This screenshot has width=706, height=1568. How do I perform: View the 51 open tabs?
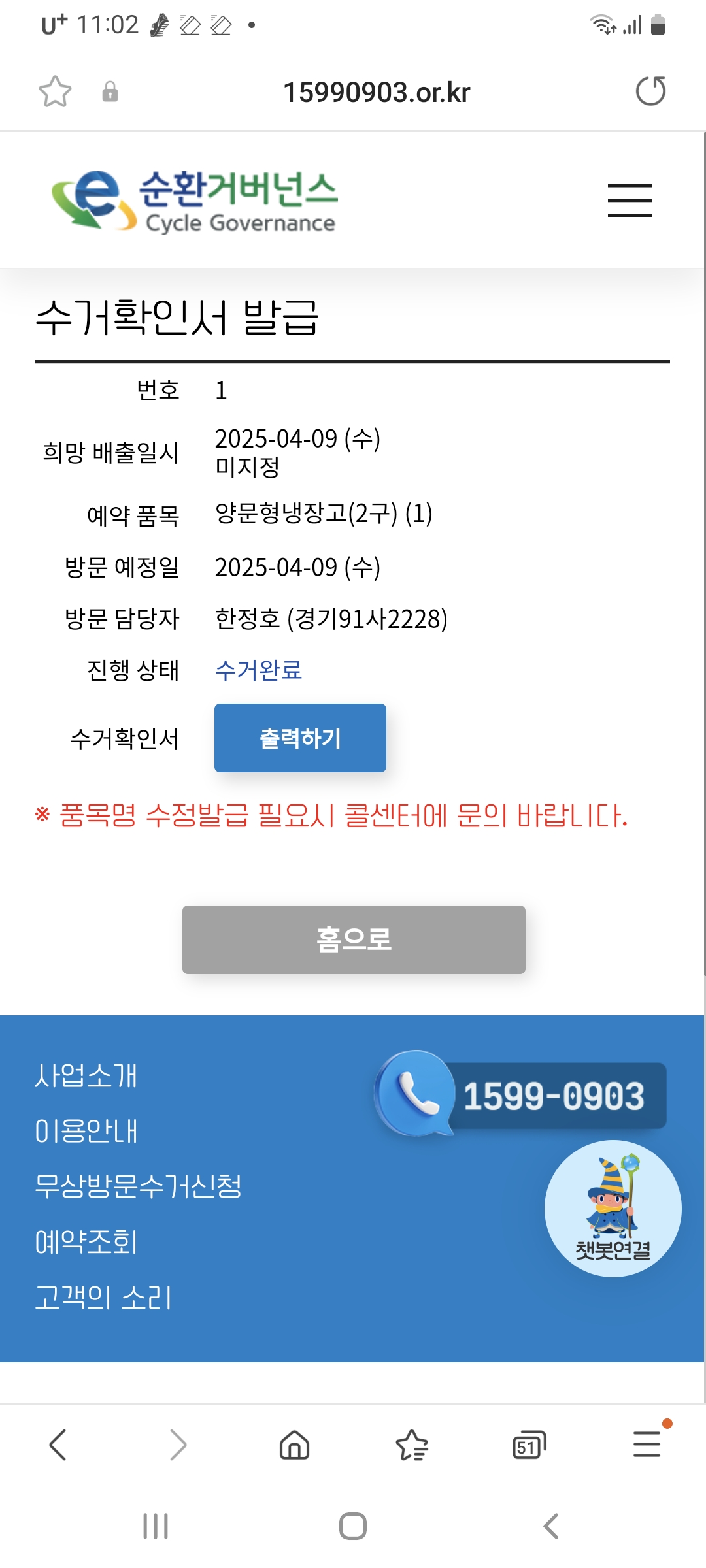529,1445
